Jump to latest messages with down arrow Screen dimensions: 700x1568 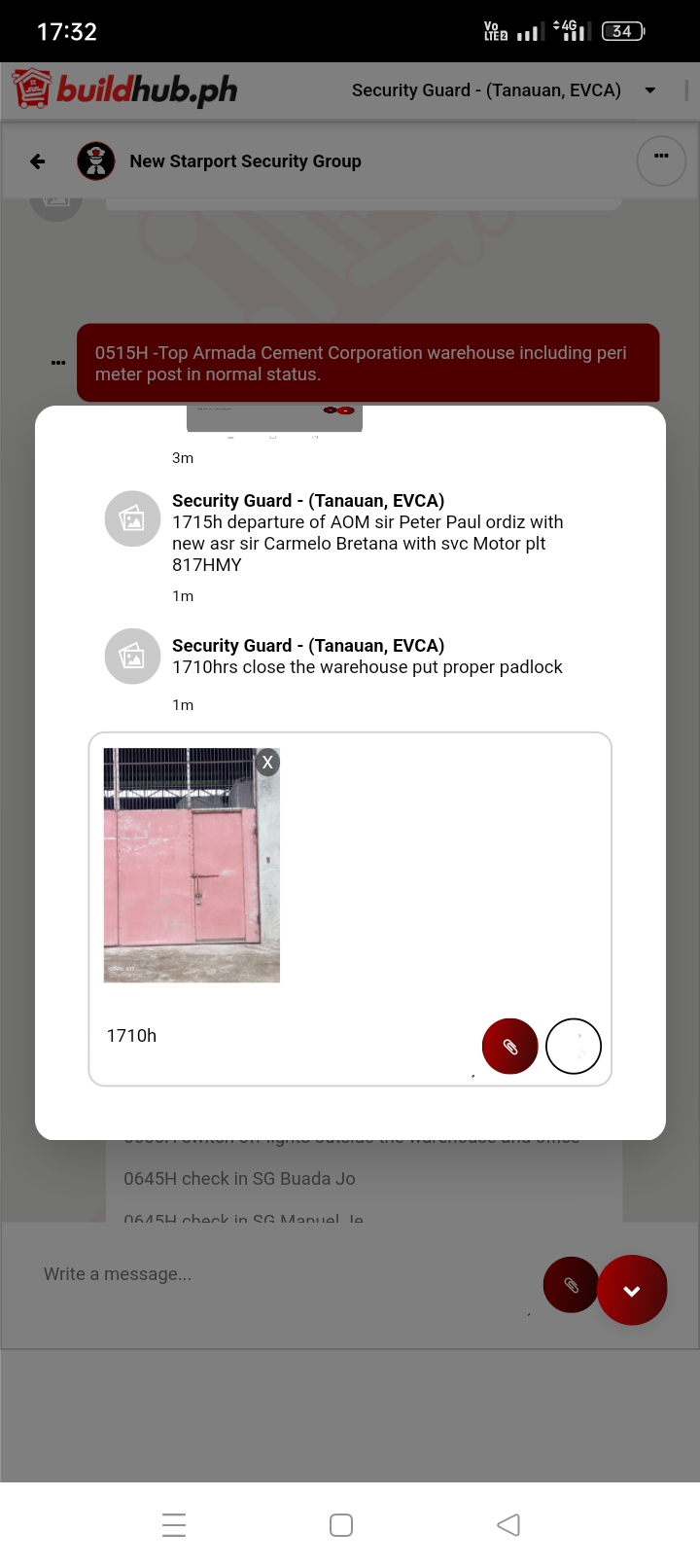point(632,1291)
